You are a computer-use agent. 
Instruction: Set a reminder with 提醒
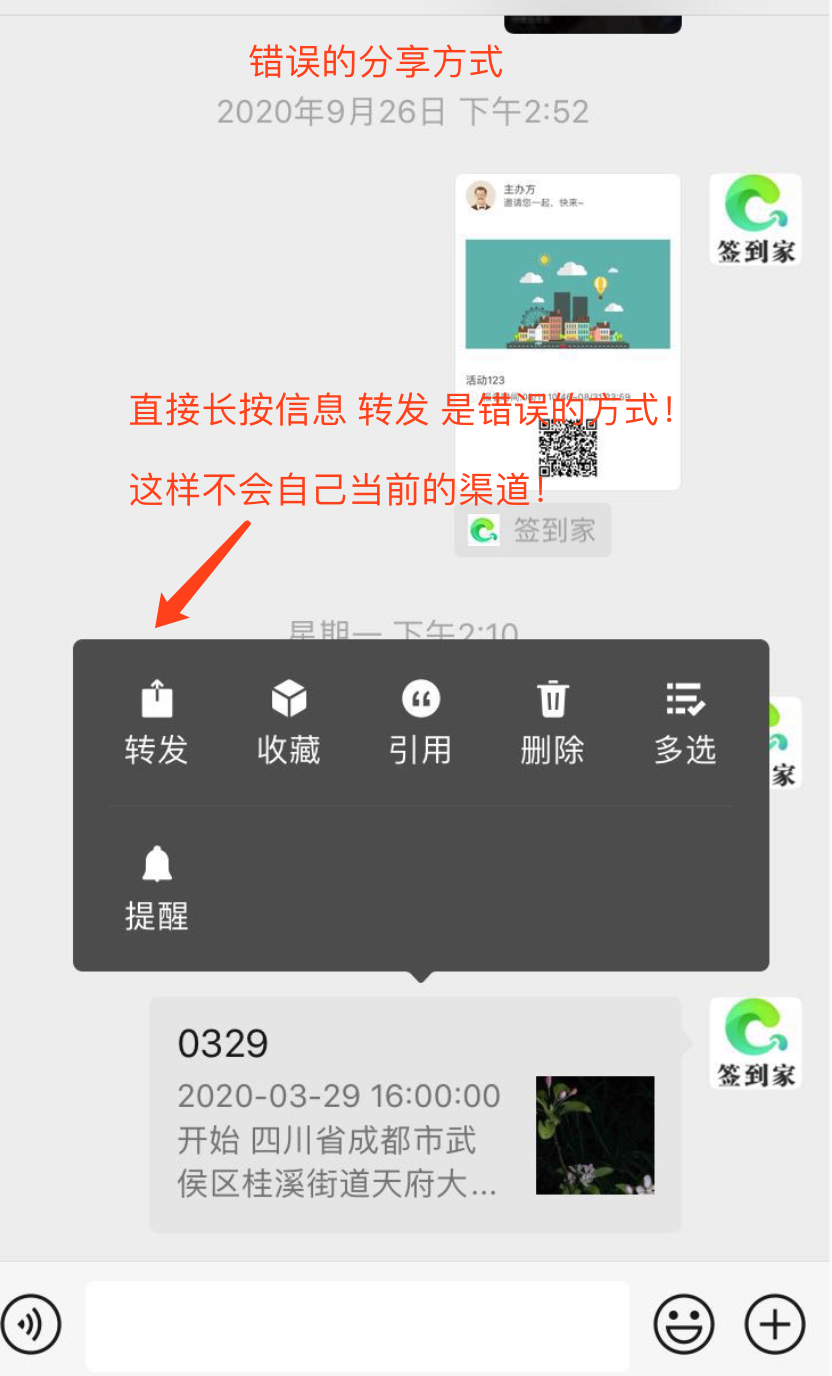click(x=156, y=888)
